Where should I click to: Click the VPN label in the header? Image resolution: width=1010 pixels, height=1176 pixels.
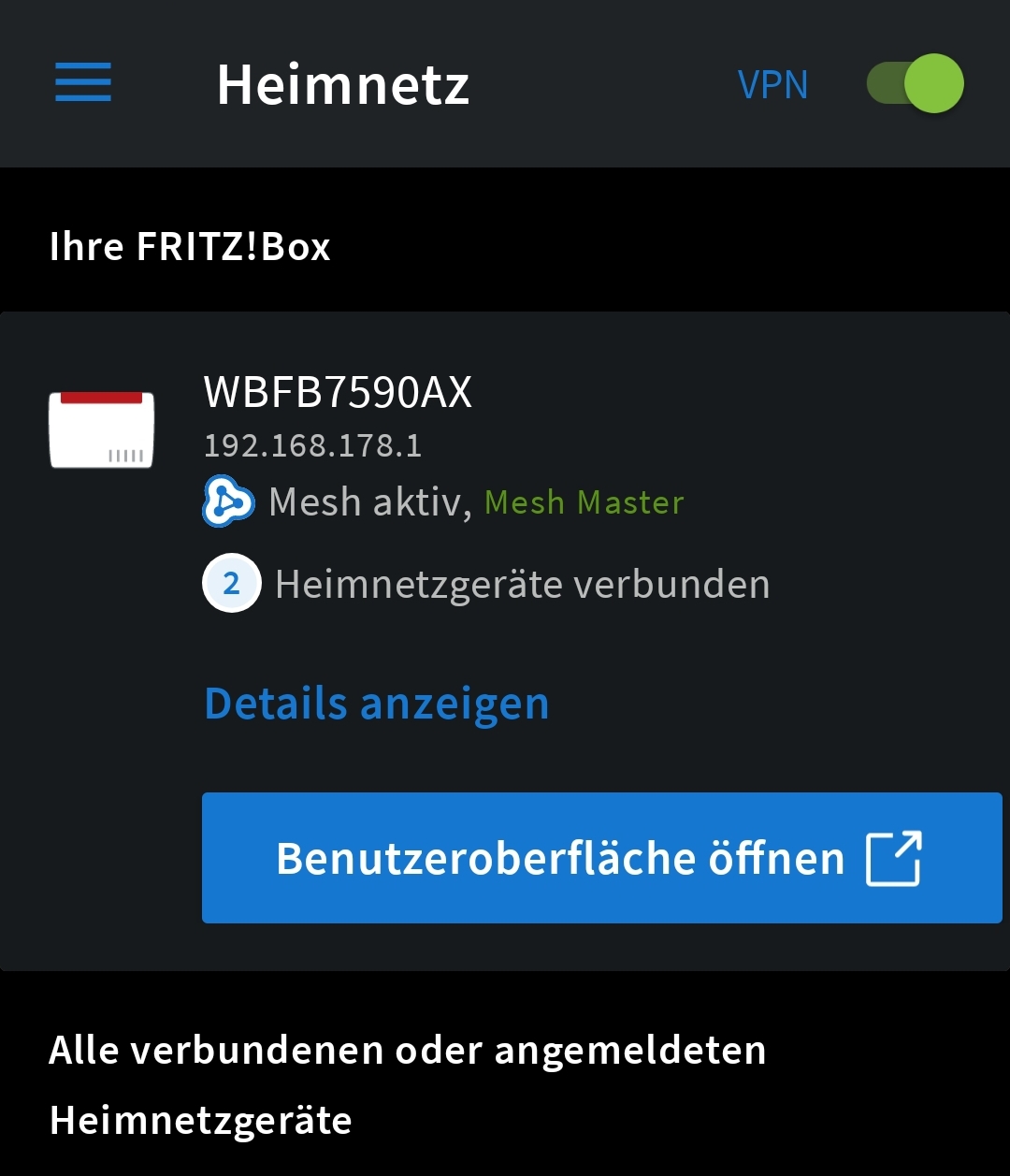point(774,85)
